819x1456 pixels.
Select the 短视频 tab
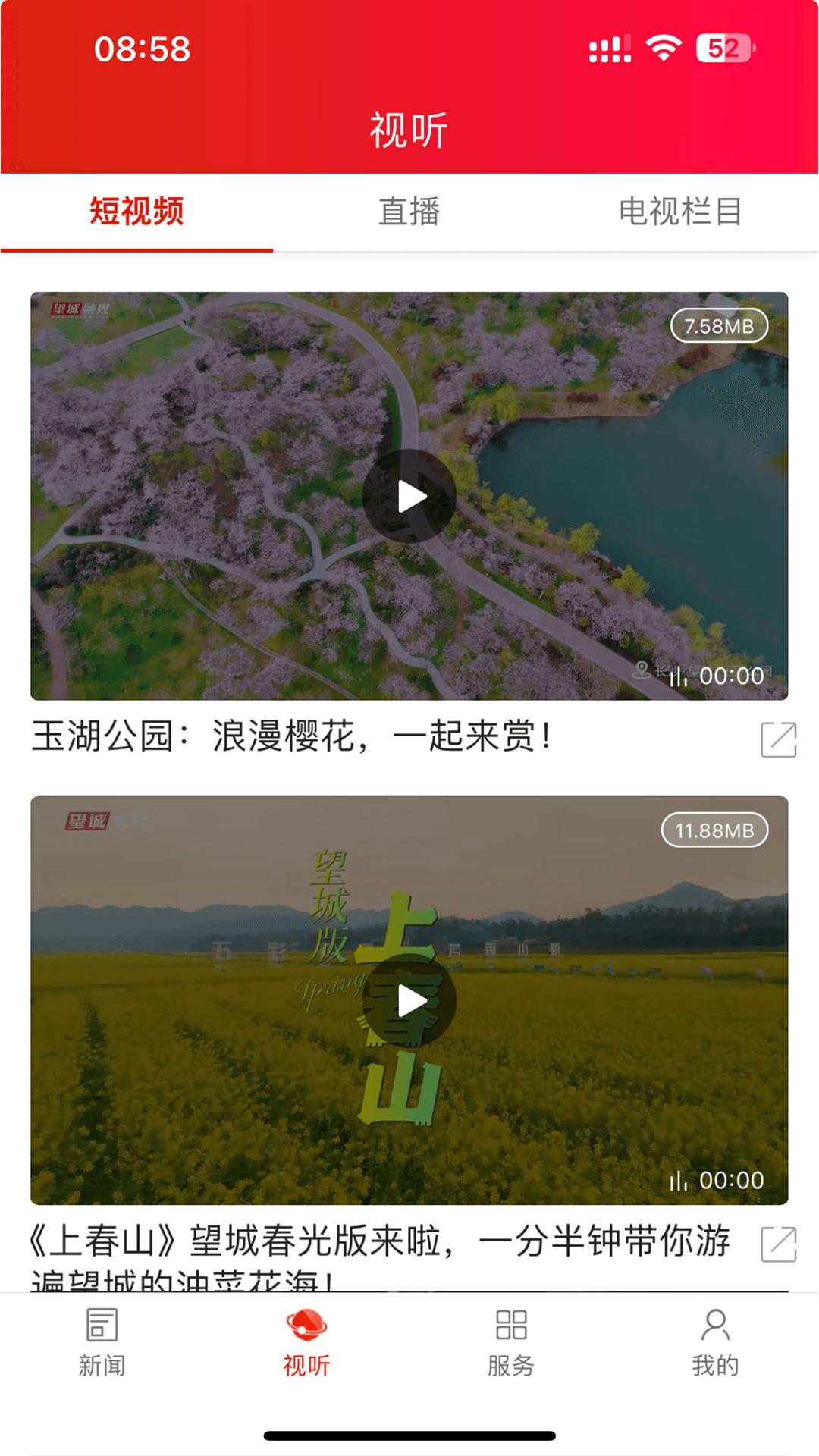pyautogui.click(x=136, y=213)
